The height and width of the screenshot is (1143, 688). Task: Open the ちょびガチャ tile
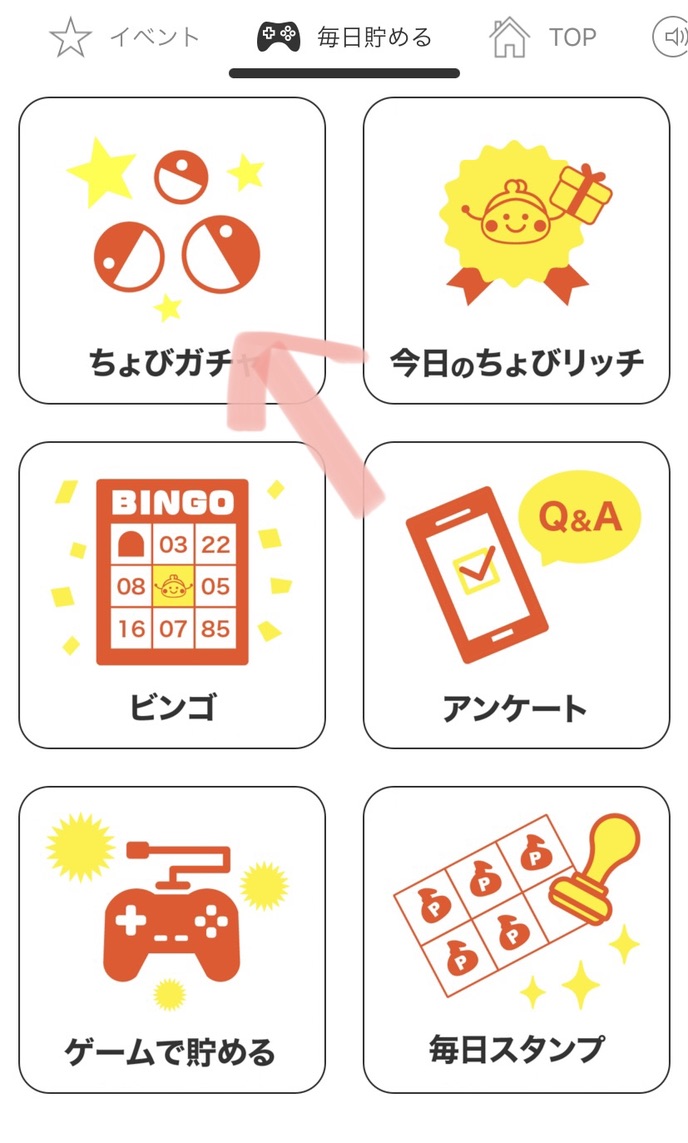coord(172,250)
